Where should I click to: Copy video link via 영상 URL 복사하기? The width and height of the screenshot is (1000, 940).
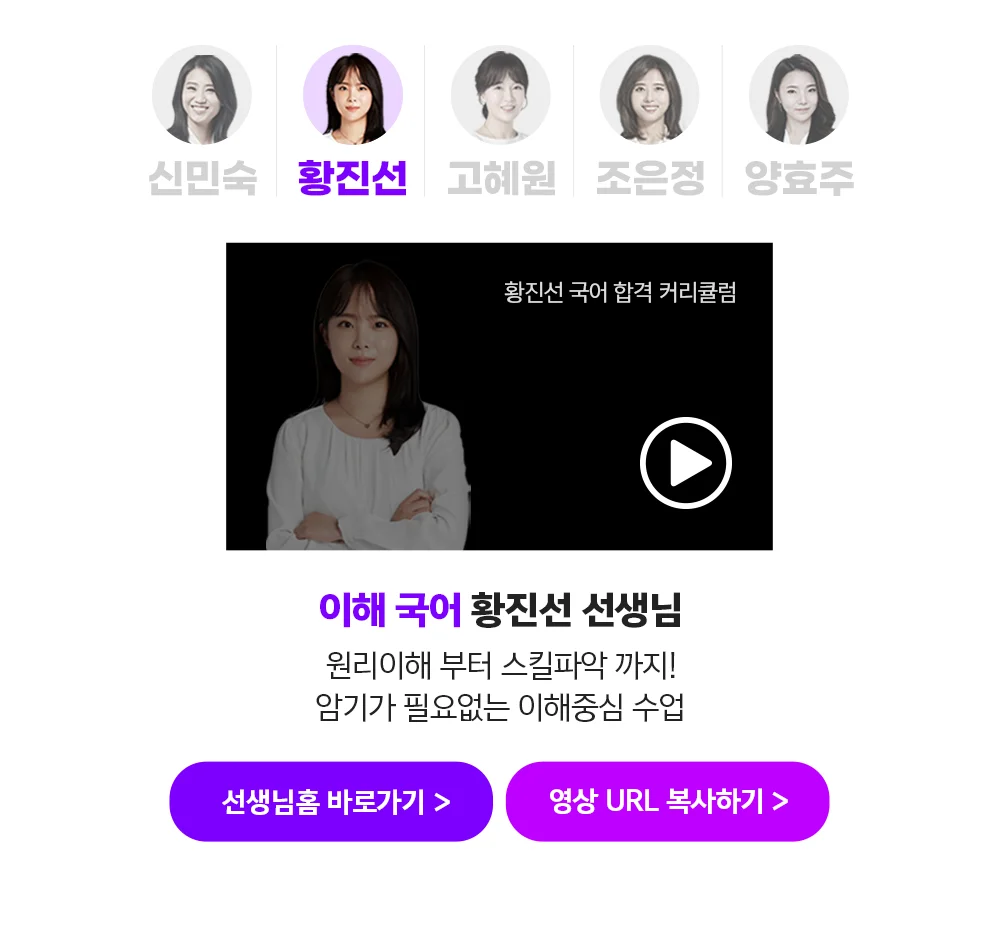tap(667, 801)
